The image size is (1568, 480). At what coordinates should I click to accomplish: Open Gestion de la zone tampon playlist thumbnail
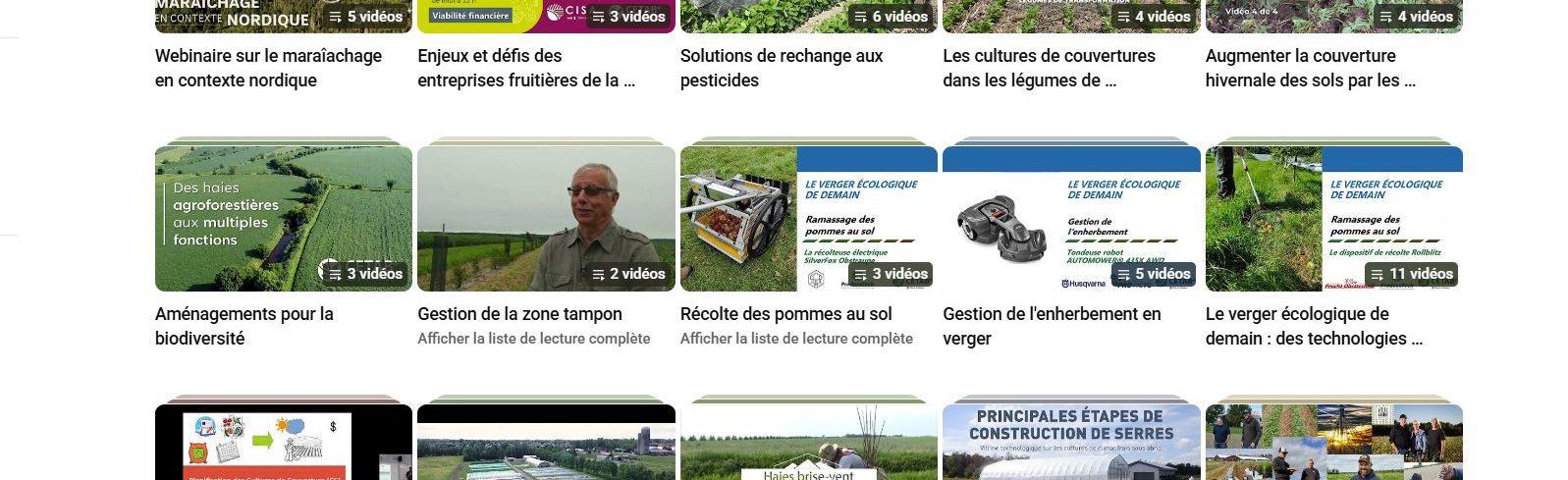point(546,218)
